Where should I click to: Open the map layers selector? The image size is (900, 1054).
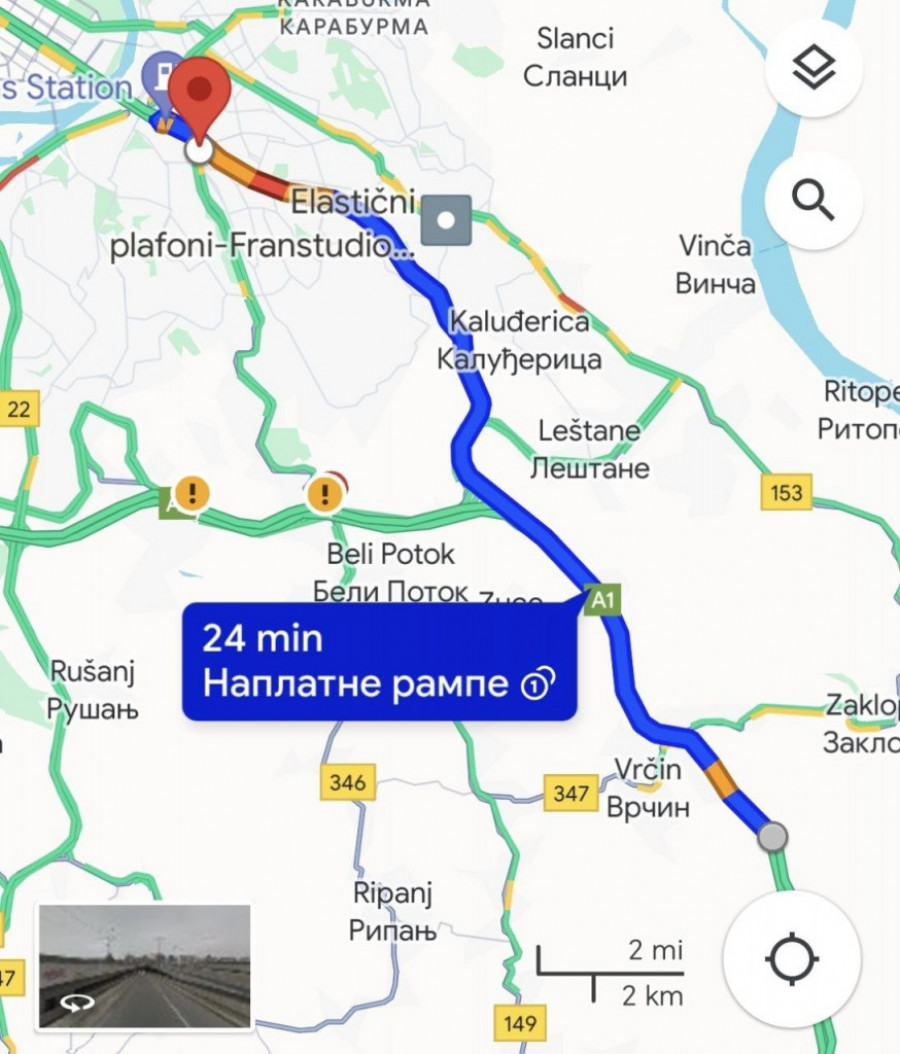(813, 68)
